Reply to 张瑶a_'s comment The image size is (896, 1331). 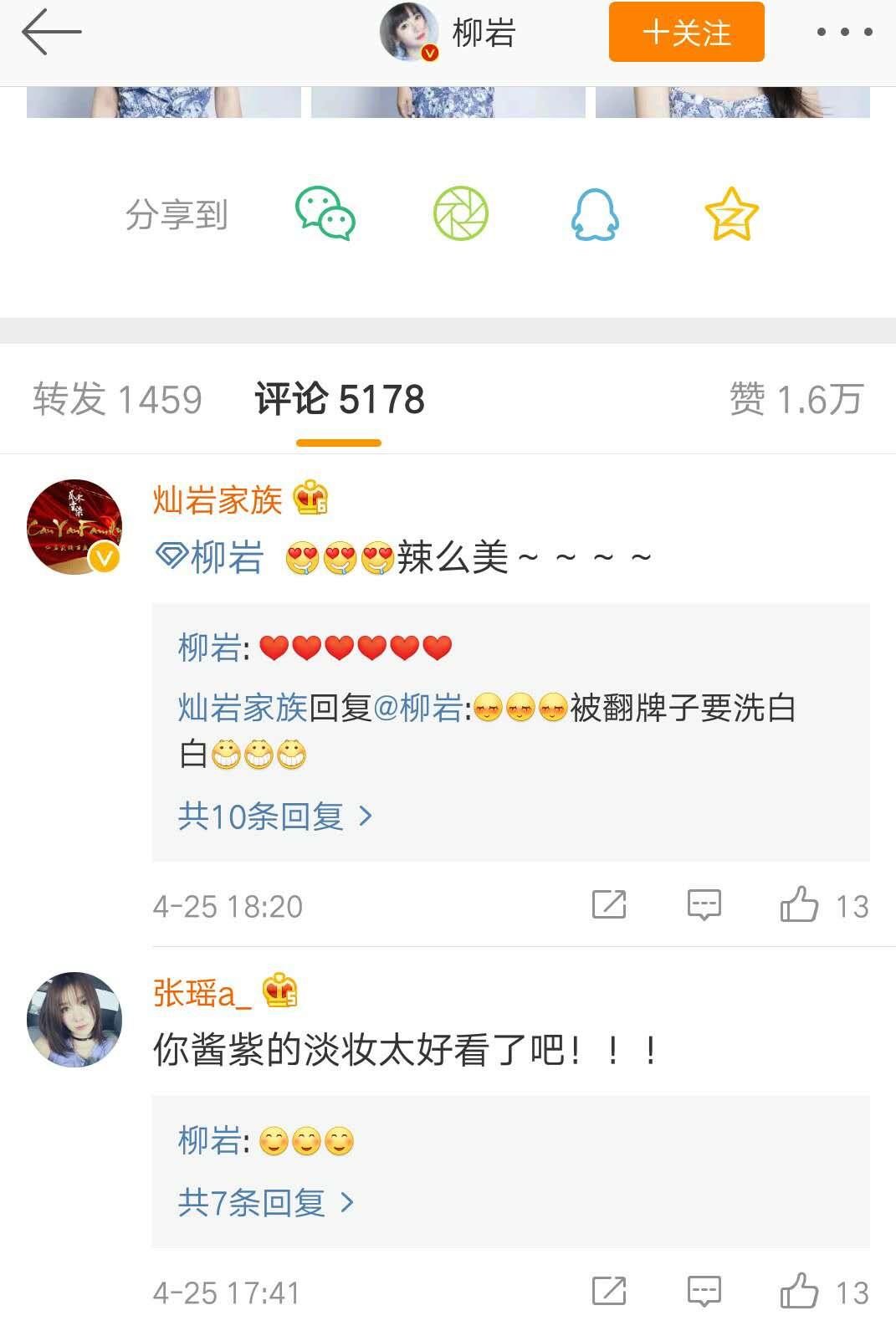click(x=704, y=1292)
